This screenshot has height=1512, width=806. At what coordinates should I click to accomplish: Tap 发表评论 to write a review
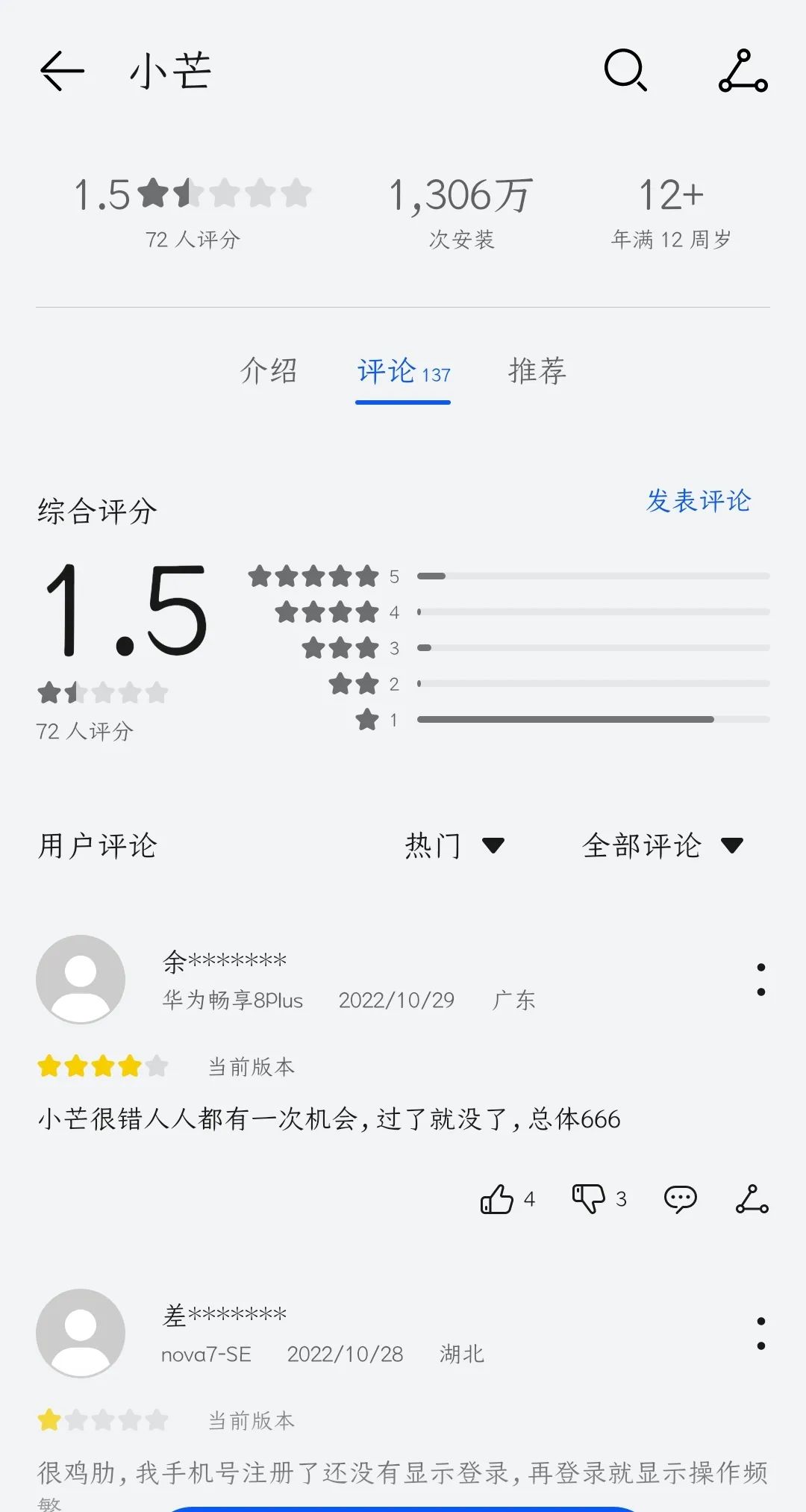pyautogui.click(x=699, y=501)
